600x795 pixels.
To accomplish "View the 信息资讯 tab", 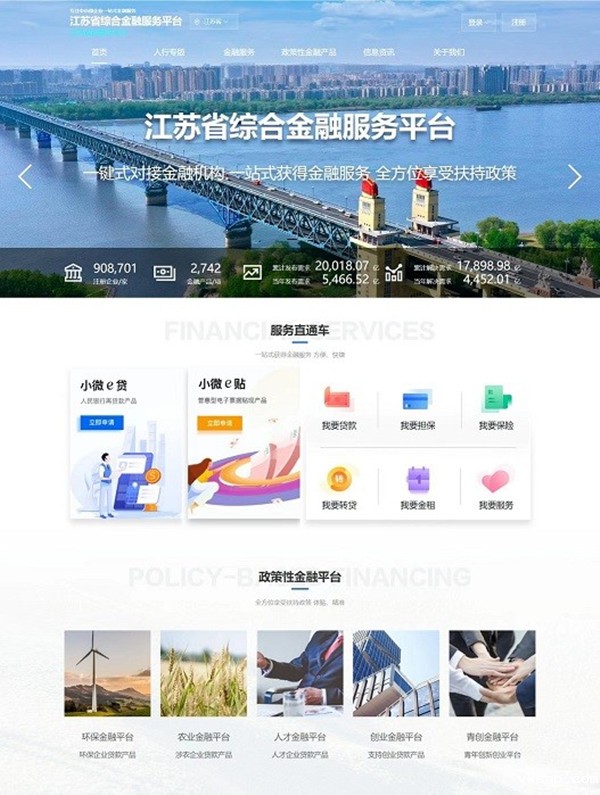I will pos(379,52).
